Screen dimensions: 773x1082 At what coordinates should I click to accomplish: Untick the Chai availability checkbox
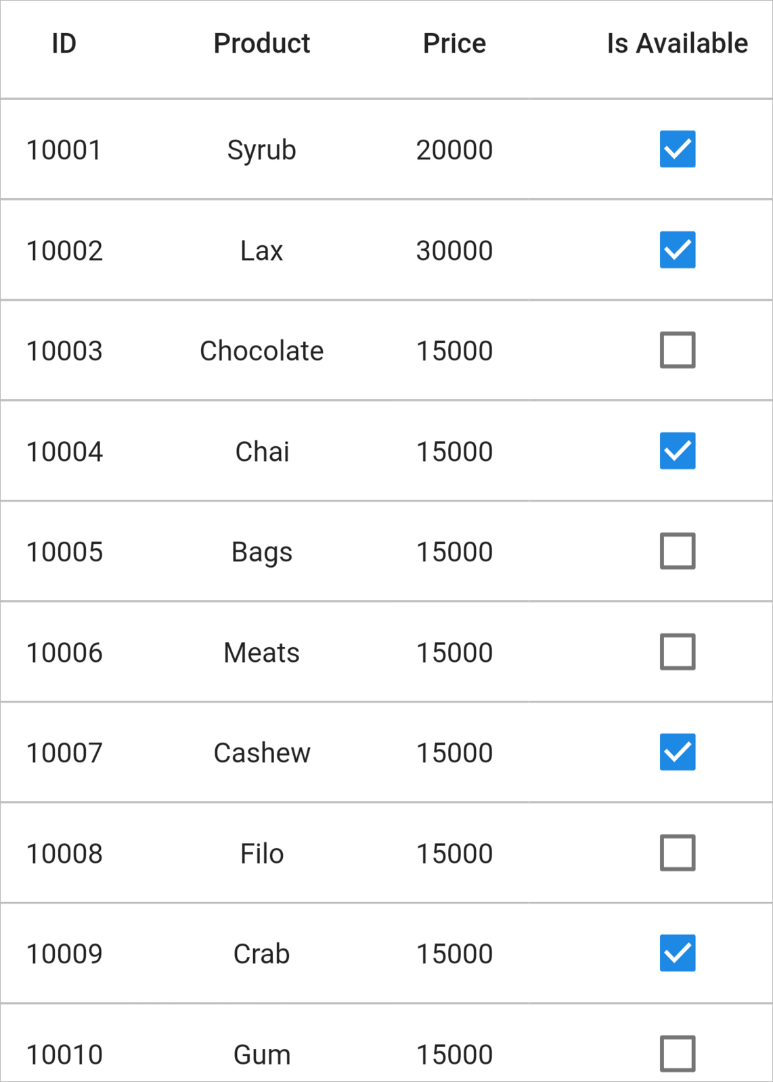(677, 451)
